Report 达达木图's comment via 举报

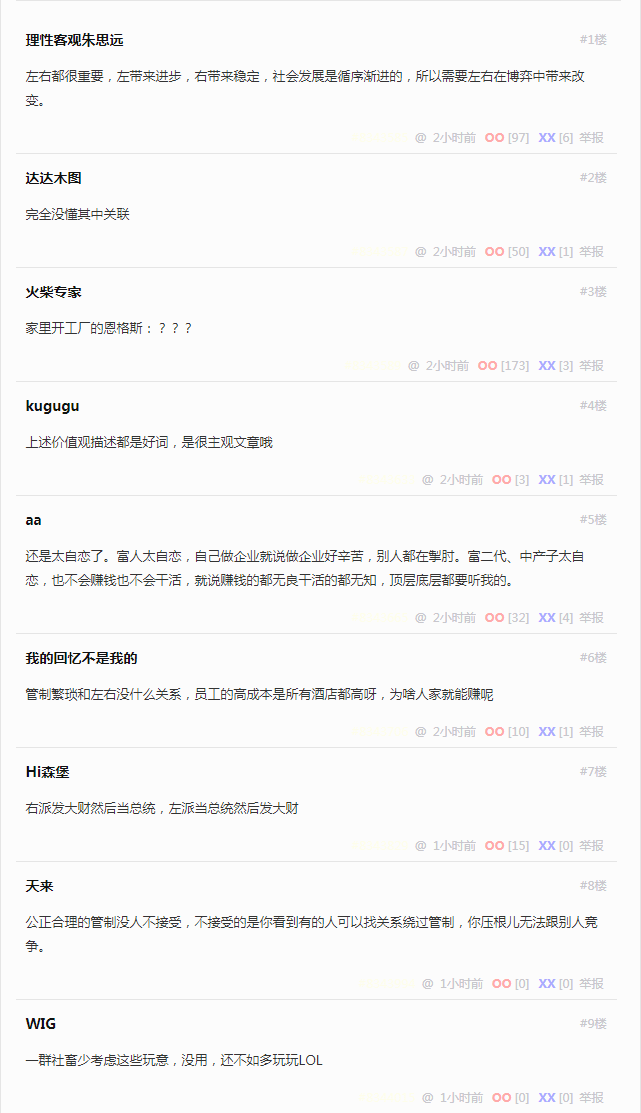click(591, 251)
